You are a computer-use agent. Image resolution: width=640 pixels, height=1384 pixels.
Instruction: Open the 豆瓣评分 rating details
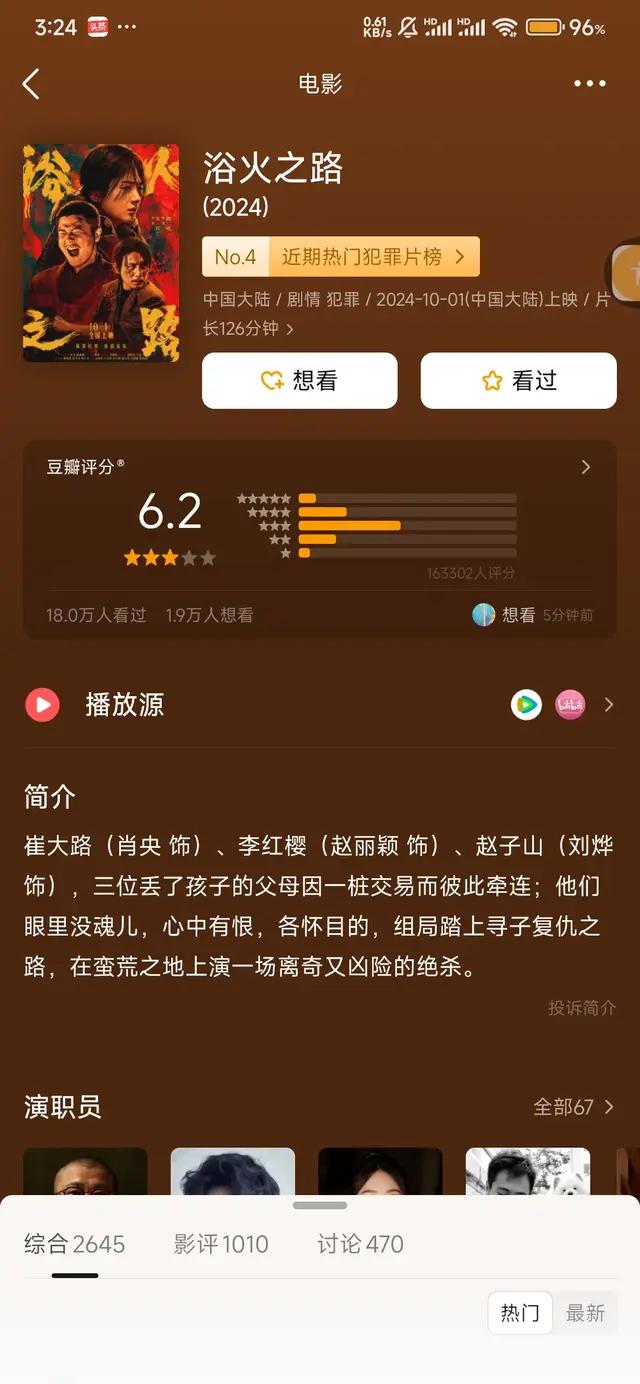585,467
